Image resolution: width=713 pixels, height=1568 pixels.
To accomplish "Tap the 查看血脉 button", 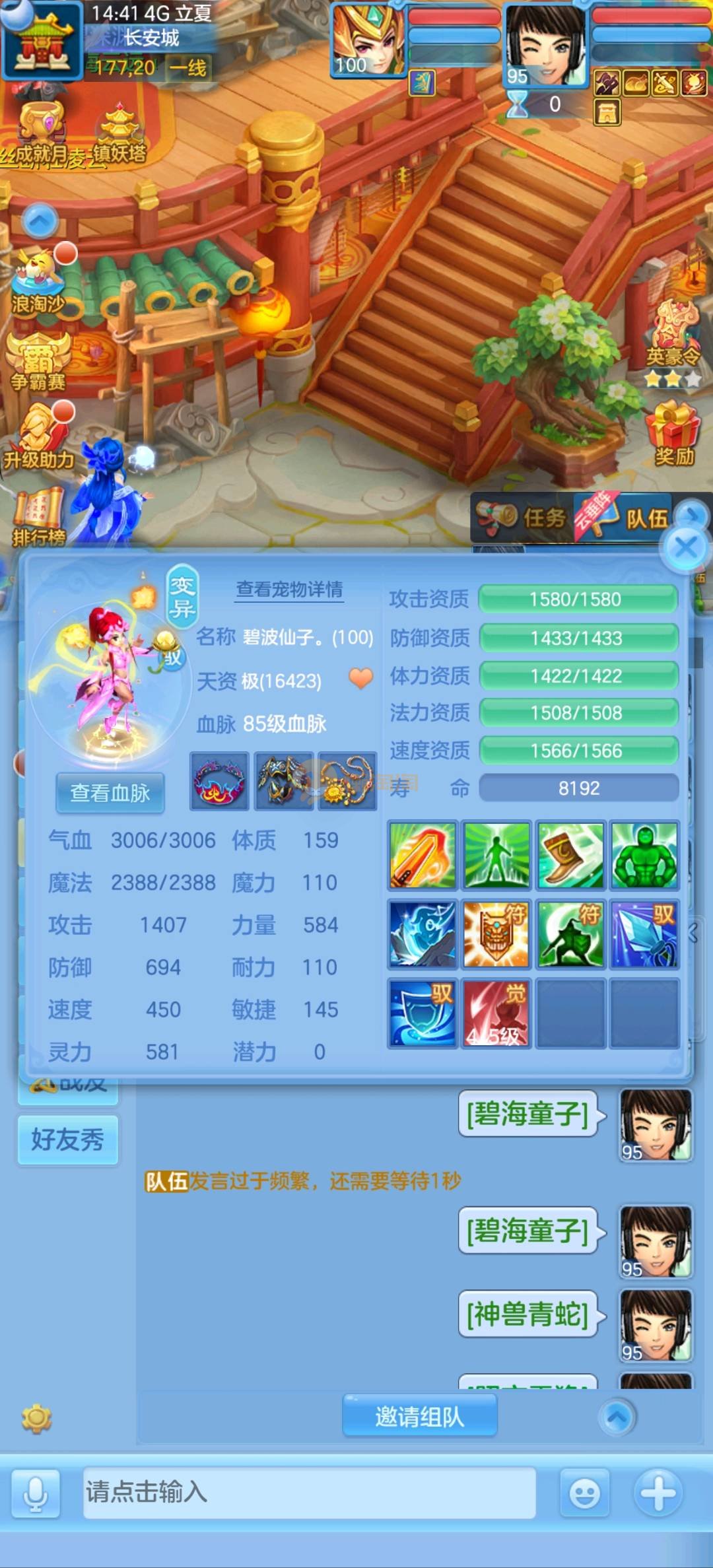I will click(110, 792).
